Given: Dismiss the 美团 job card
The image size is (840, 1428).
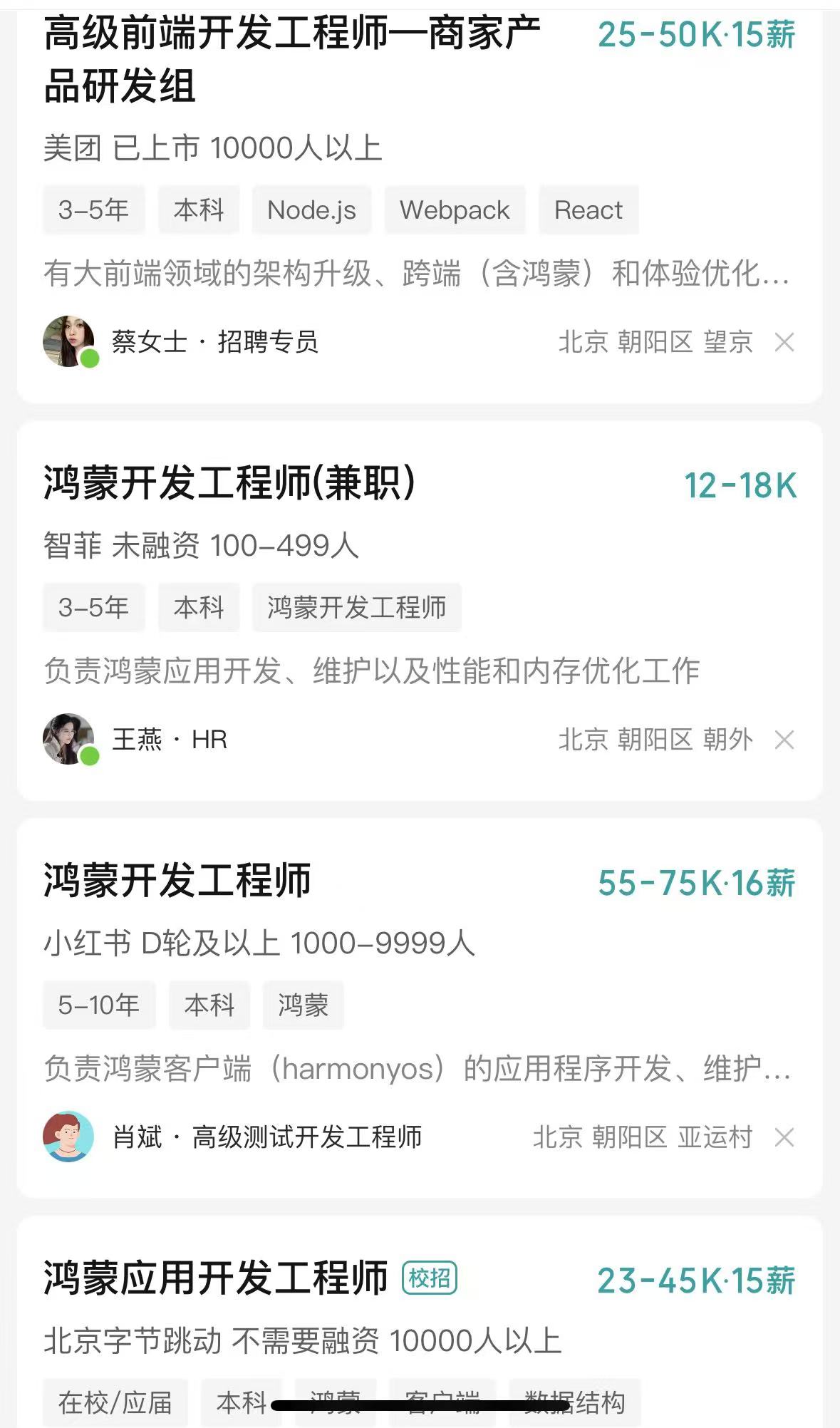Looking at the screenshot, I should tap(784, 343).
